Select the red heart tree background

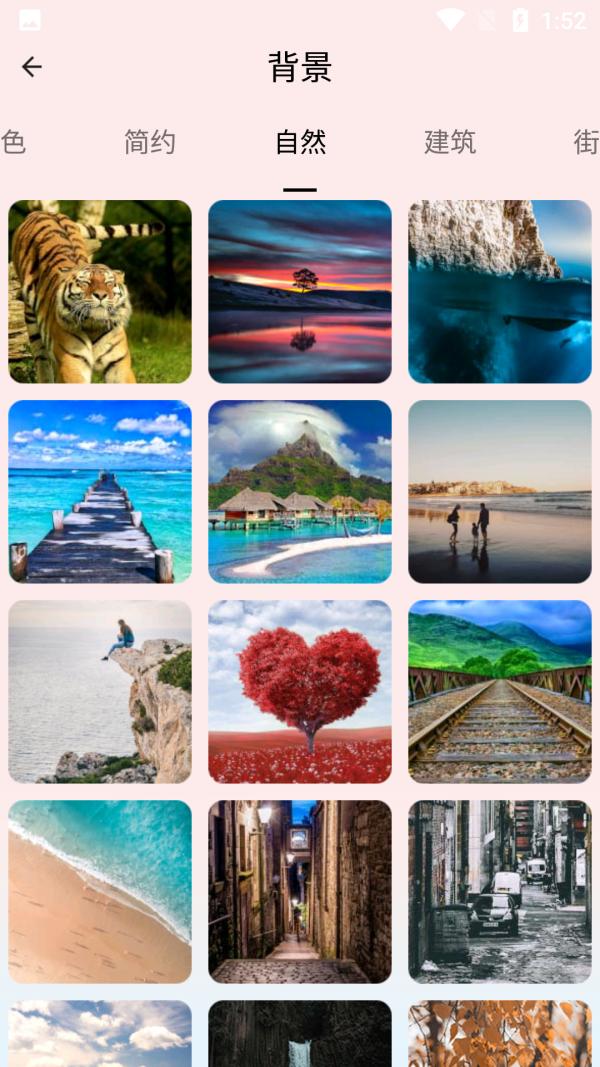click(x=300, y=691)
